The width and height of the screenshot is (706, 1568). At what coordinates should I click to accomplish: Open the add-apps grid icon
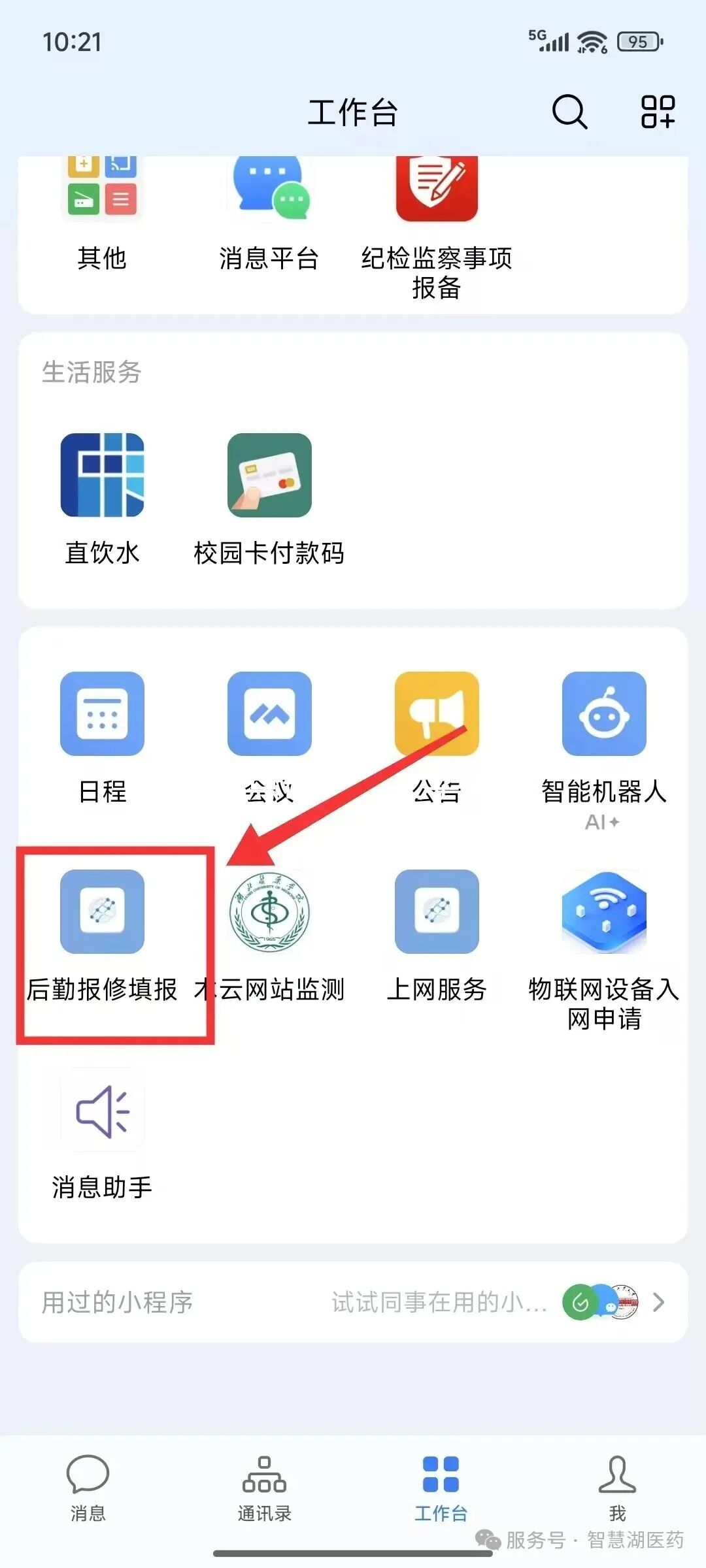(658, 111)
